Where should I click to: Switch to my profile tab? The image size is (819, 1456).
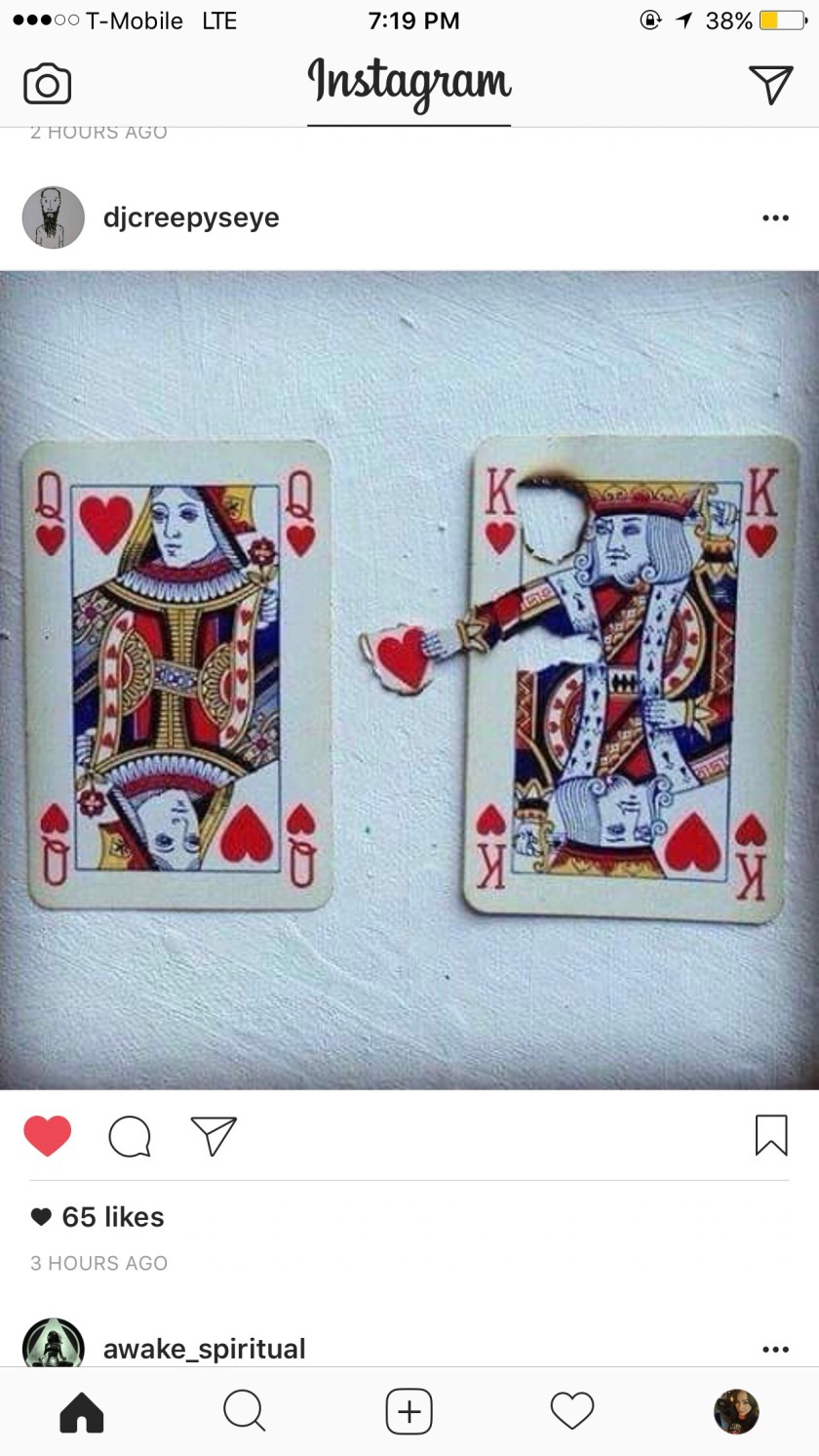click(736, 1411)
